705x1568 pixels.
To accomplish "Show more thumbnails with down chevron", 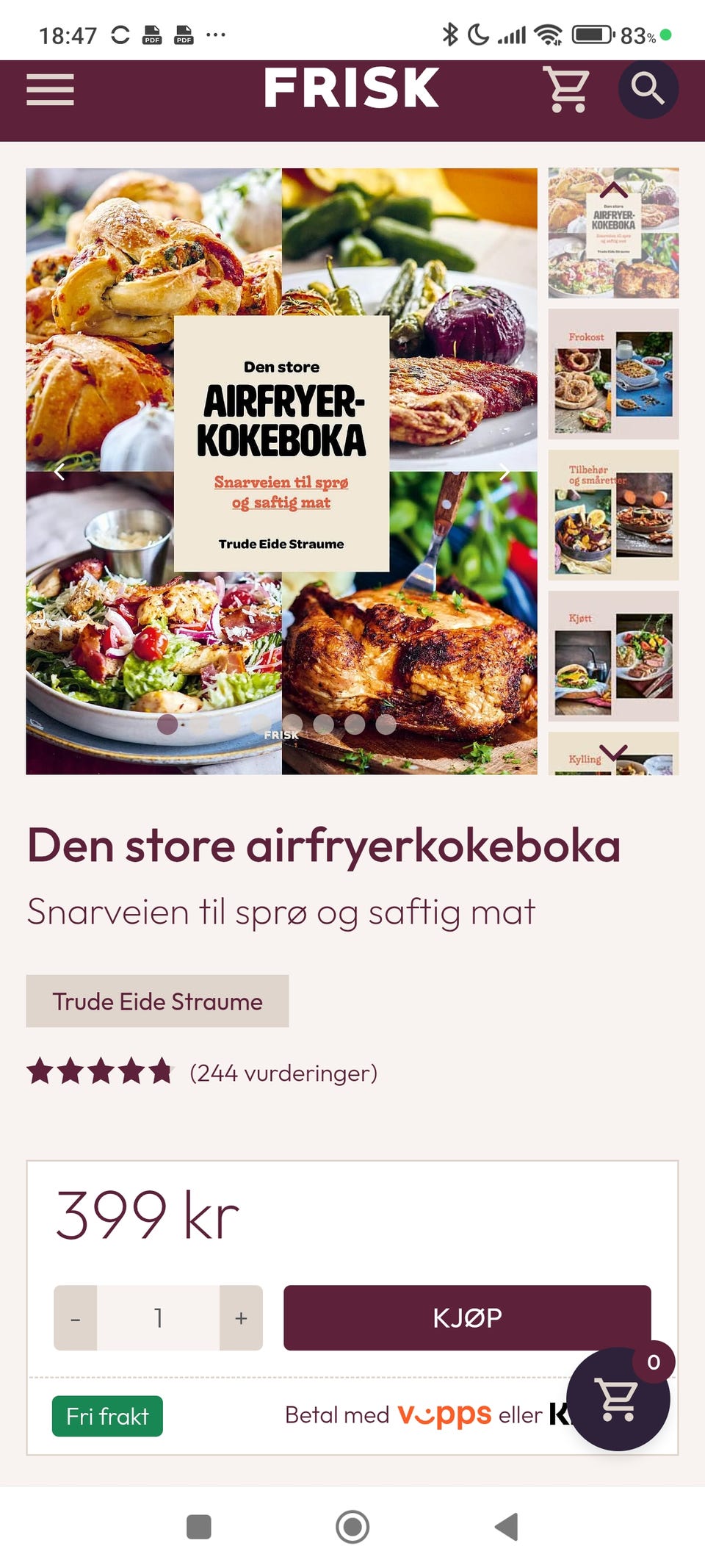I will point(613,755).
